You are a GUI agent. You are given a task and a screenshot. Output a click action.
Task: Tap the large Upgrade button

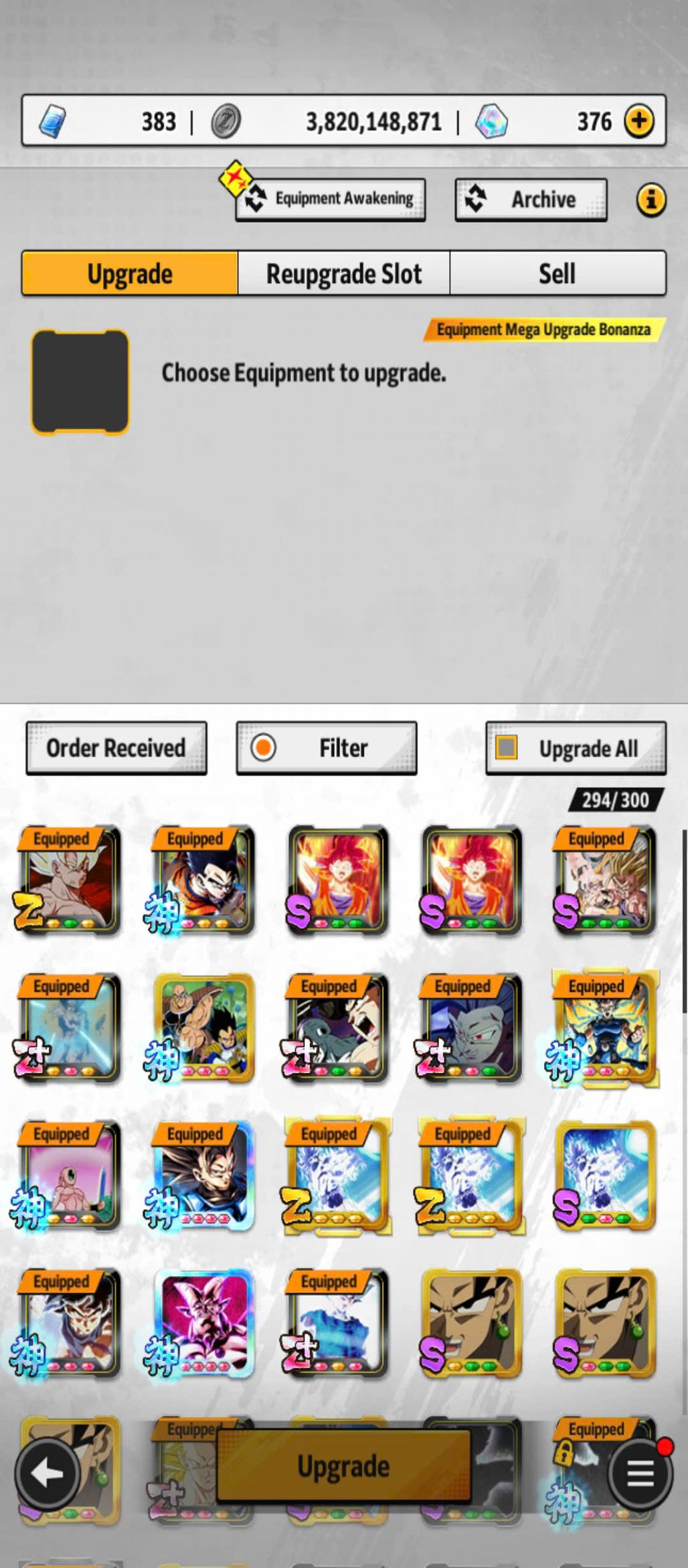coord(343,1466)
